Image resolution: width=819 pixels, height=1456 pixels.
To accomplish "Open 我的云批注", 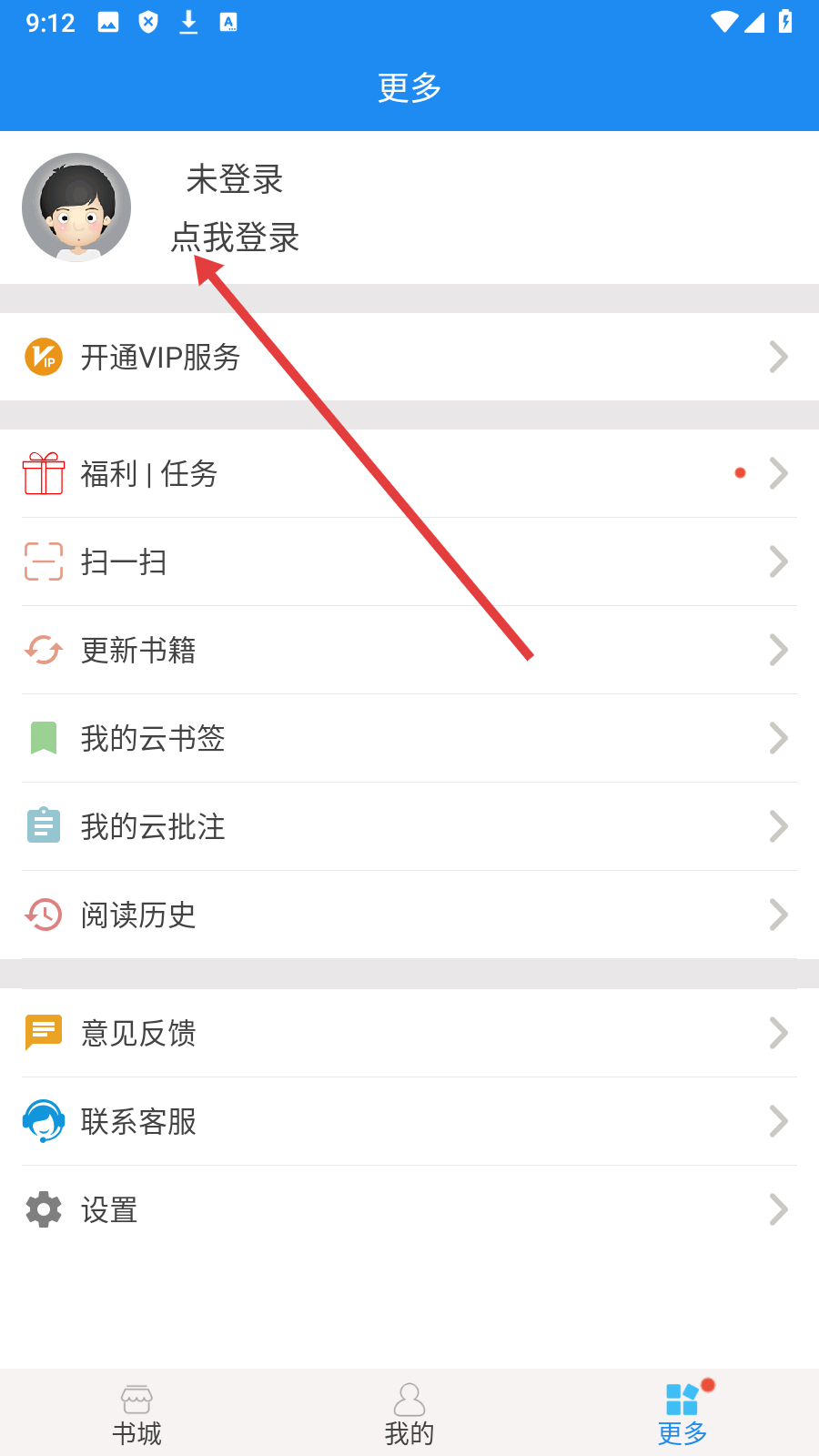I will [x=409, y=826].
